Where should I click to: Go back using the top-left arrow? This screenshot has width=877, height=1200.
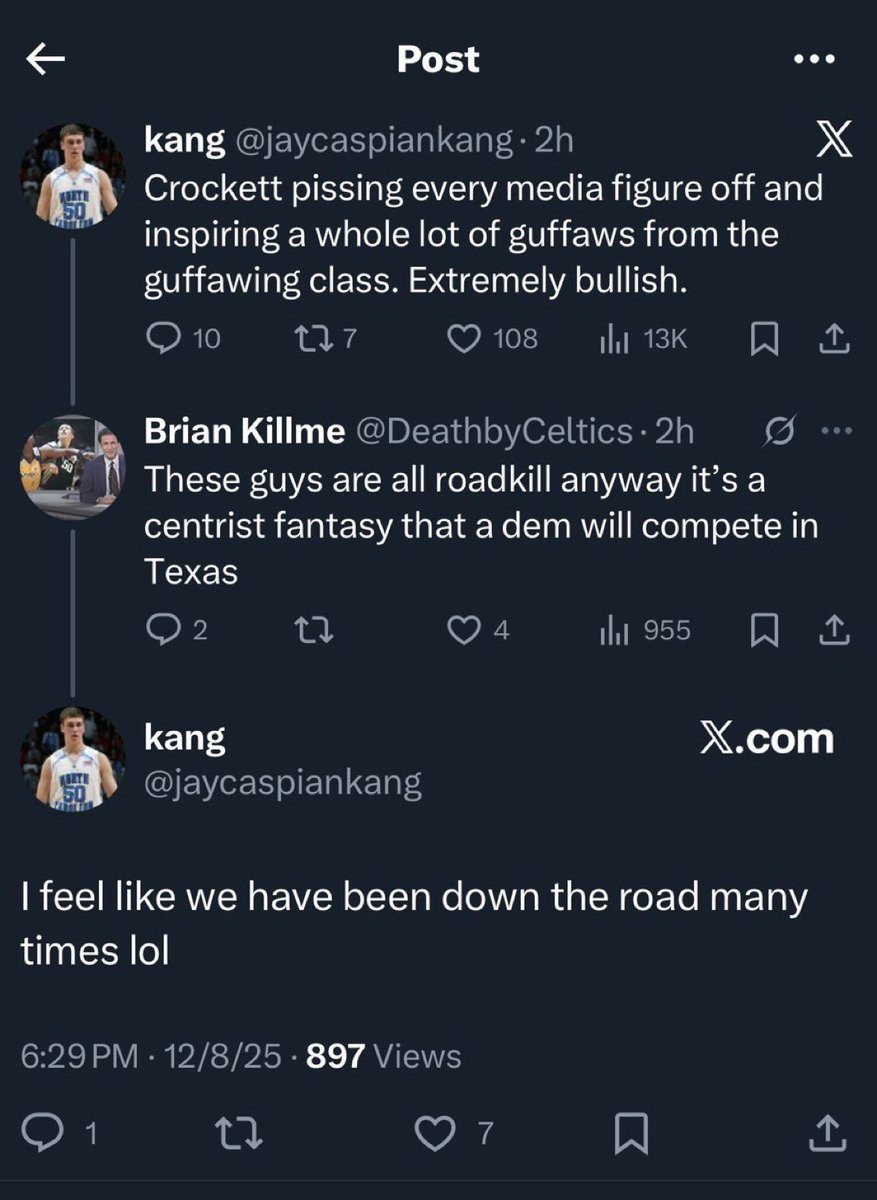[45, 60]
